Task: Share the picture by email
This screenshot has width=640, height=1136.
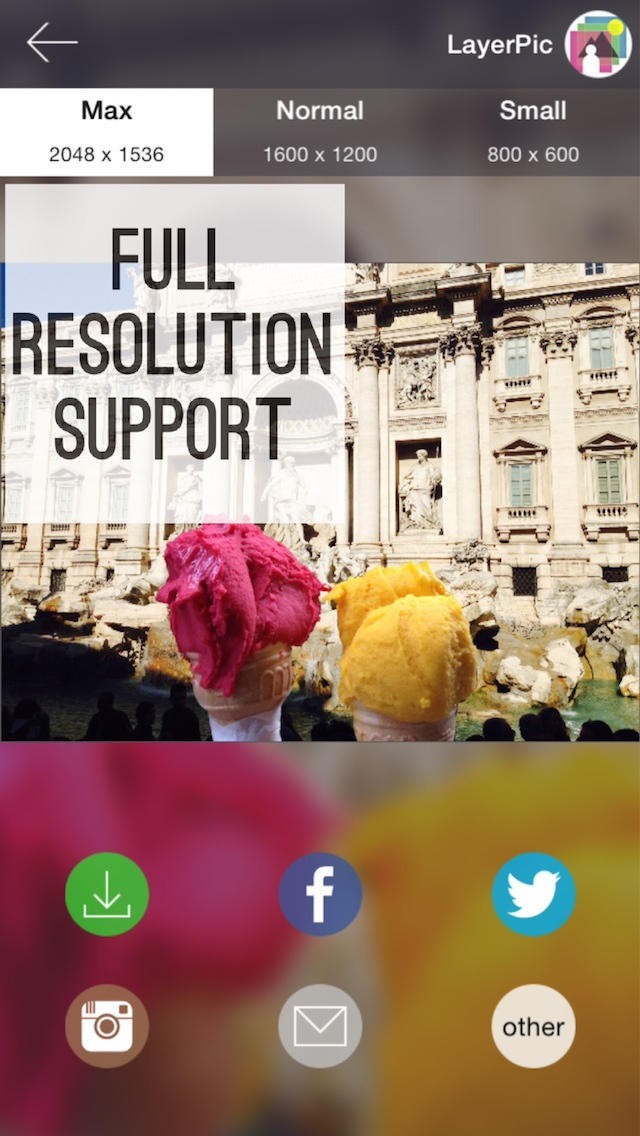Action: tap(320, 1026)
